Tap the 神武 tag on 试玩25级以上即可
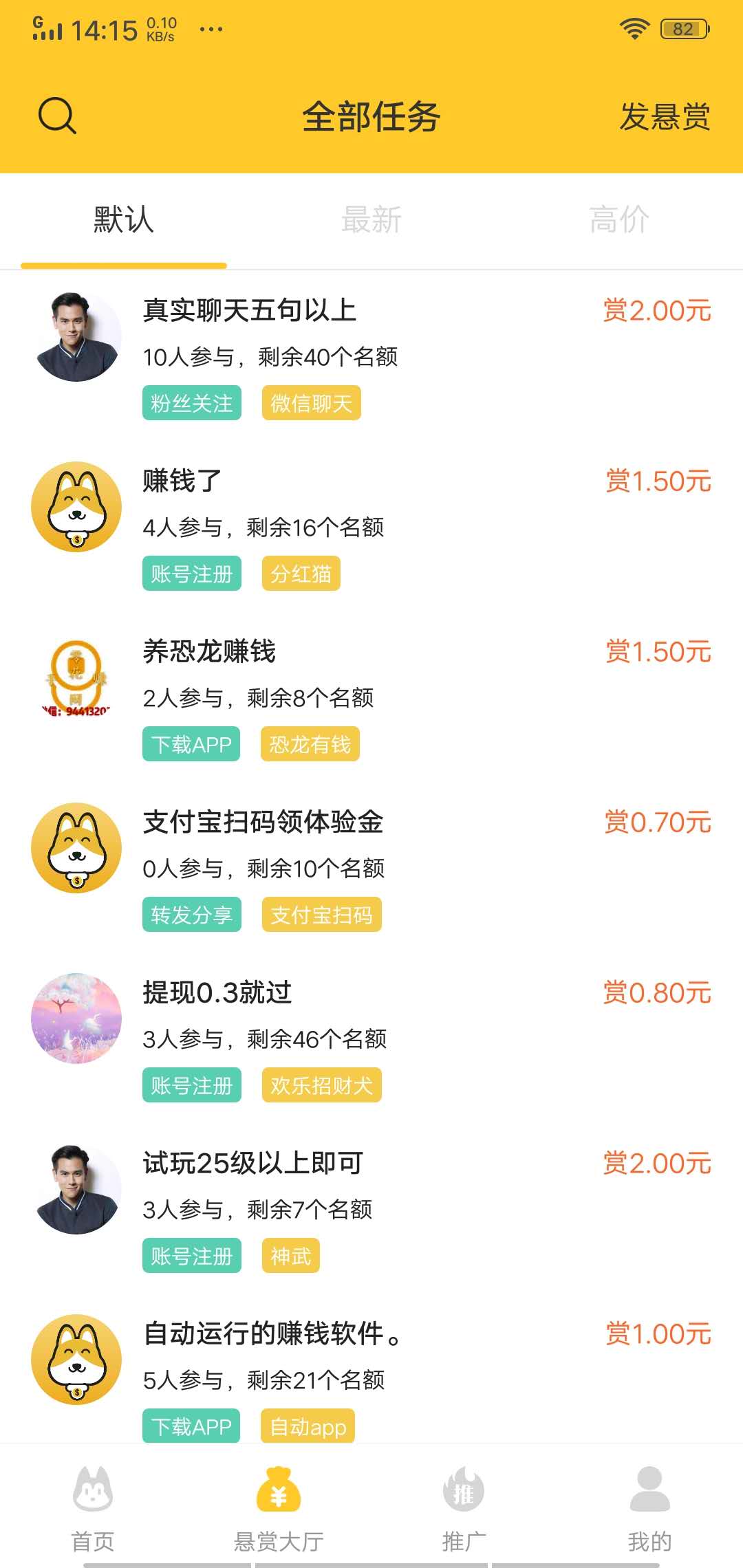 [x=290, y=1255]
